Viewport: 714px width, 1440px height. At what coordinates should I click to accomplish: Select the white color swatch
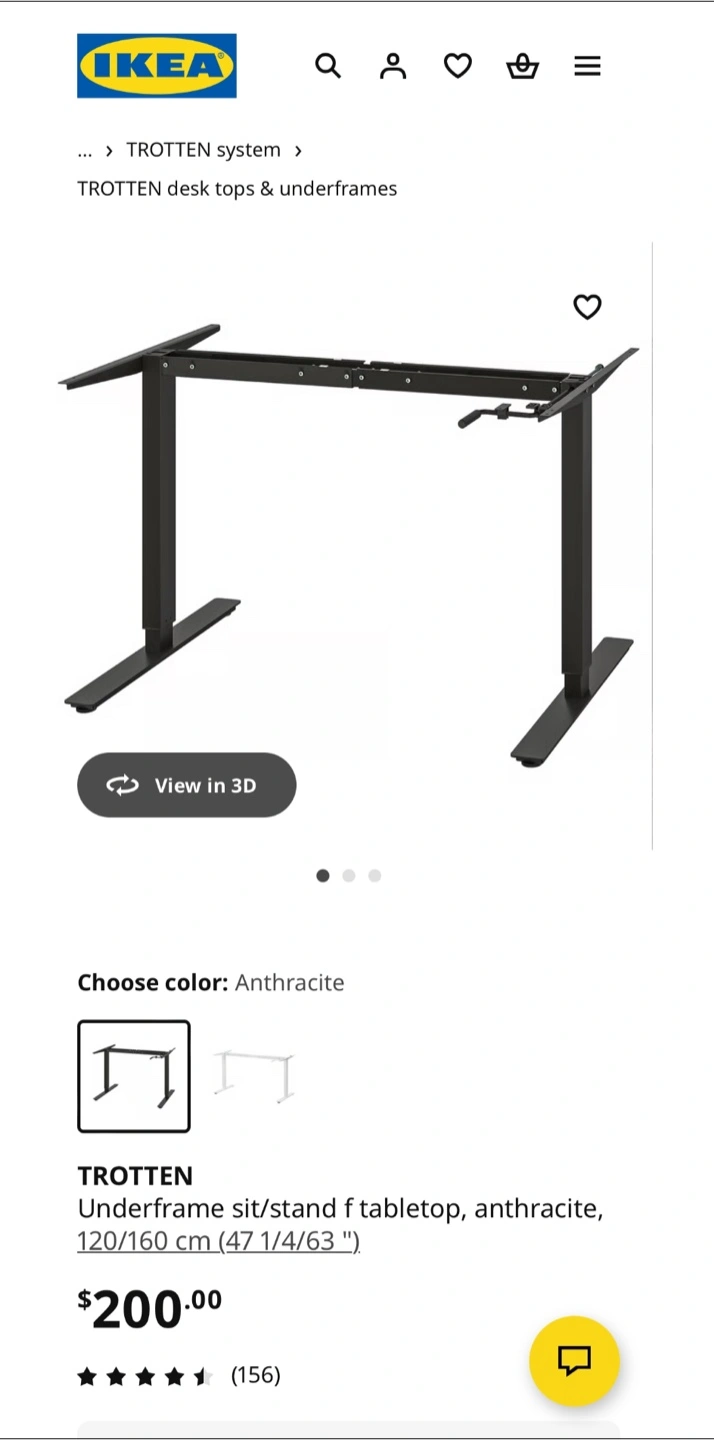pos(254,1076)
